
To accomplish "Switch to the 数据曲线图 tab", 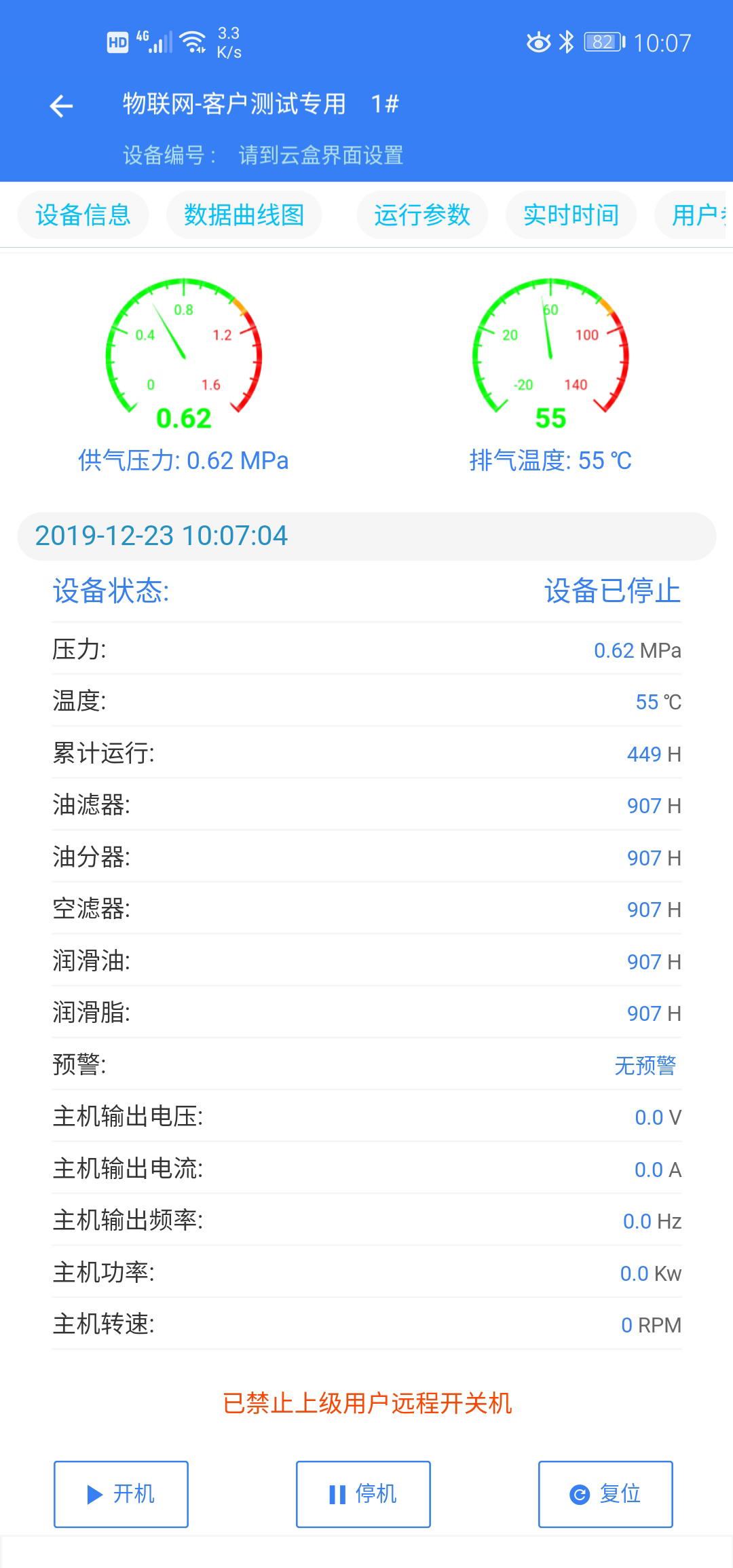I will click(244, 215).
